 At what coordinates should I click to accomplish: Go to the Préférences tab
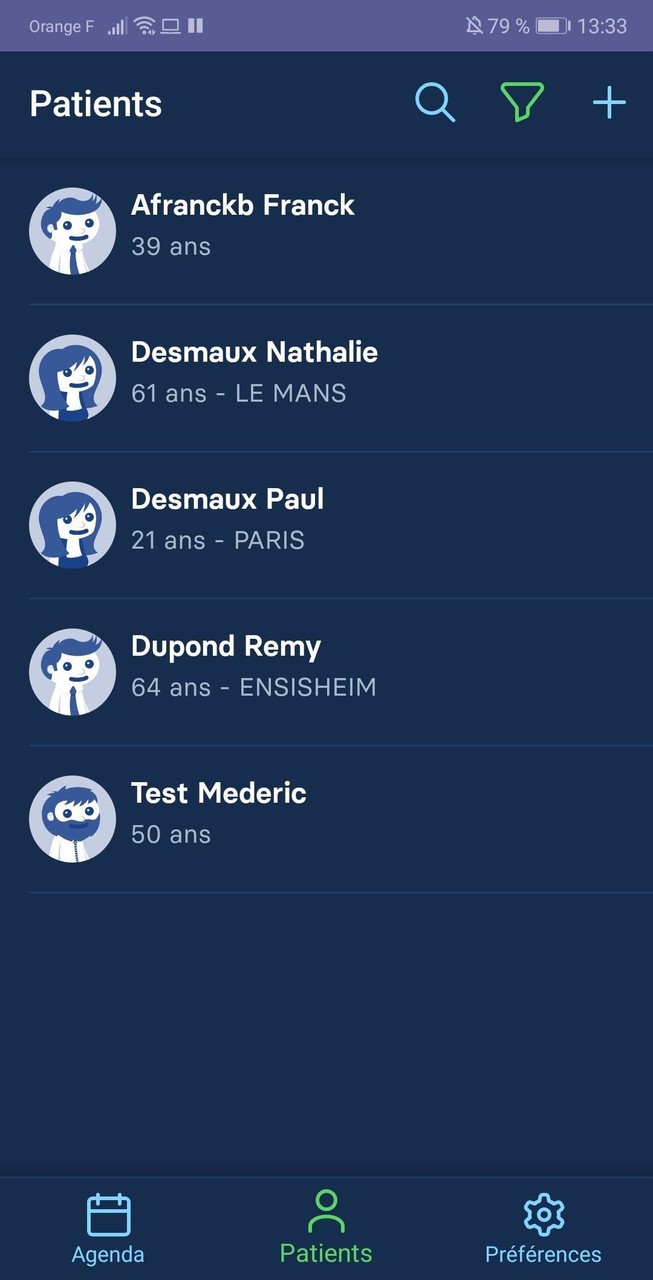tap(543, 1229)
